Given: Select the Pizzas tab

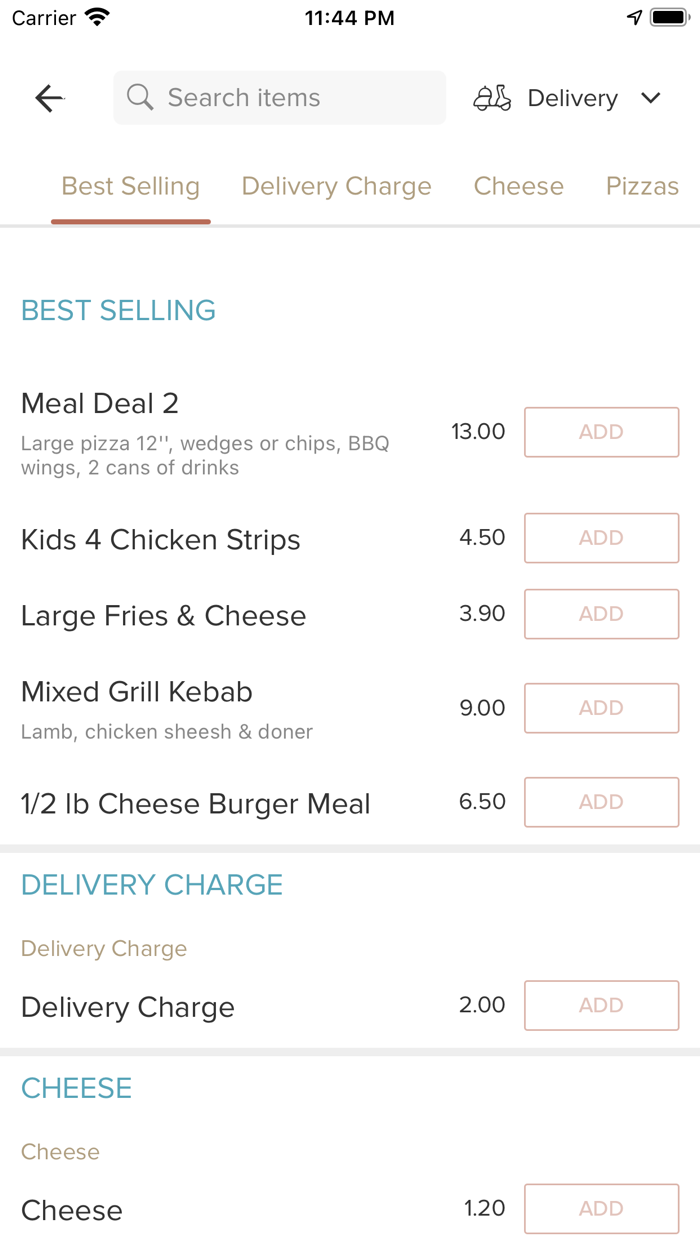Looking at the screenshot, I should pyautogui.click(x=642, y=187).
